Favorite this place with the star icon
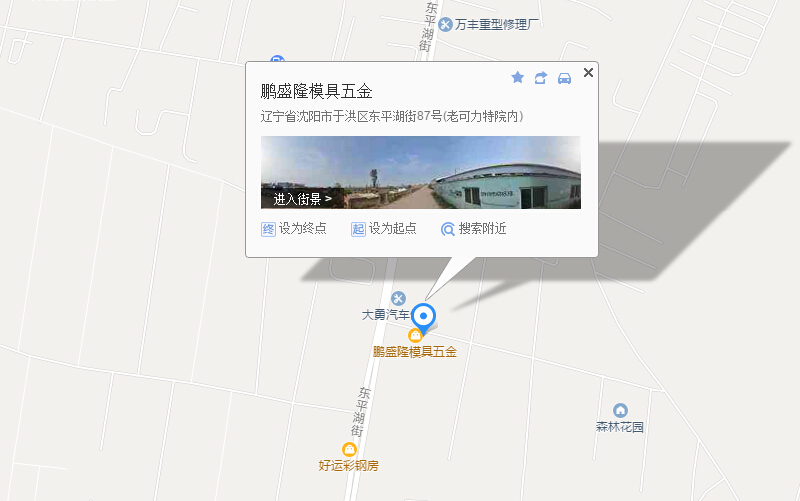Image resolution: width=800 pixels, height=501 pixels. point(518,77)
